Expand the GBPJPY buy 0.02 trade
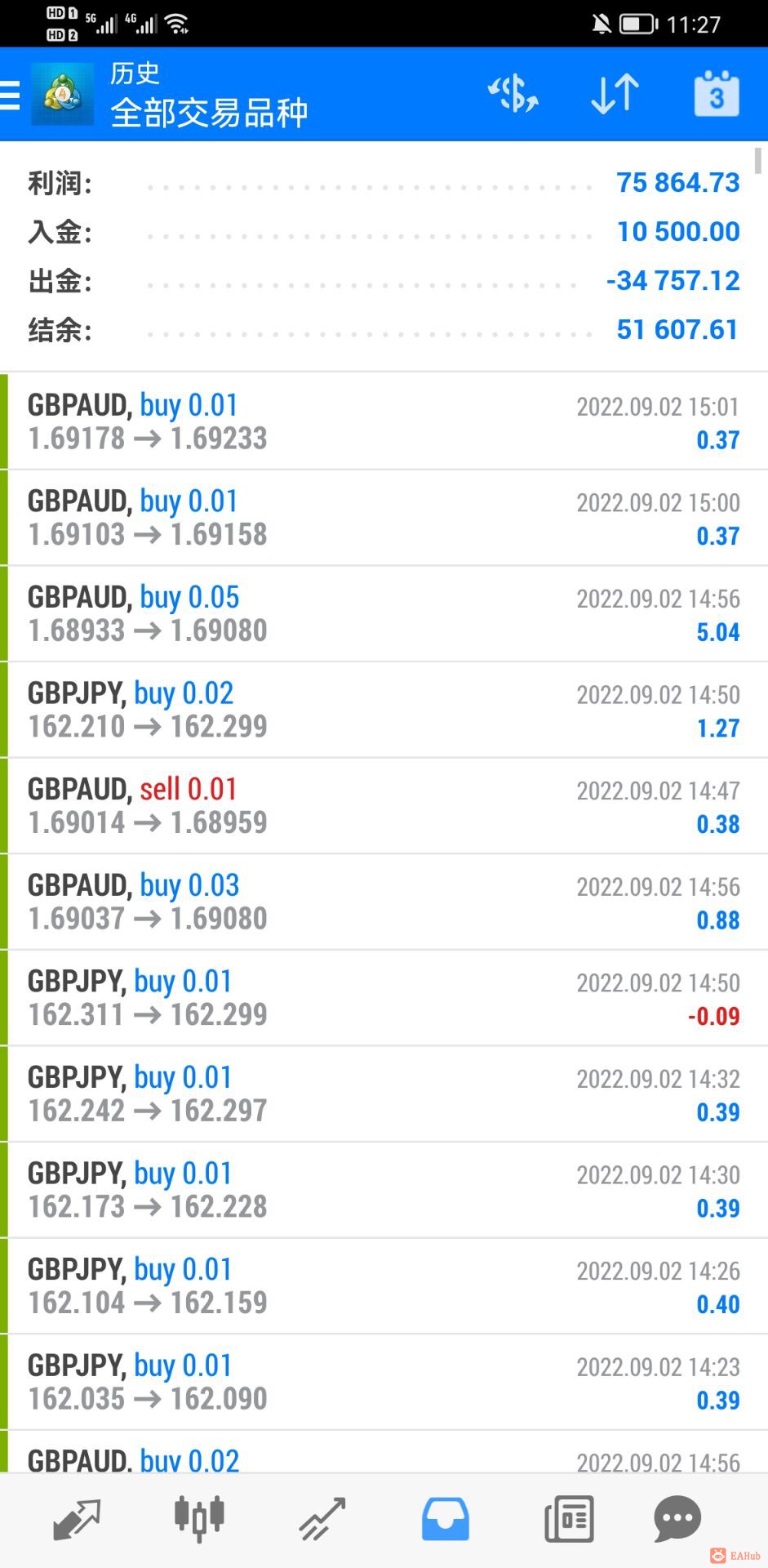Viewport: 768px width, 1568px height. click(x=384, y=710)
